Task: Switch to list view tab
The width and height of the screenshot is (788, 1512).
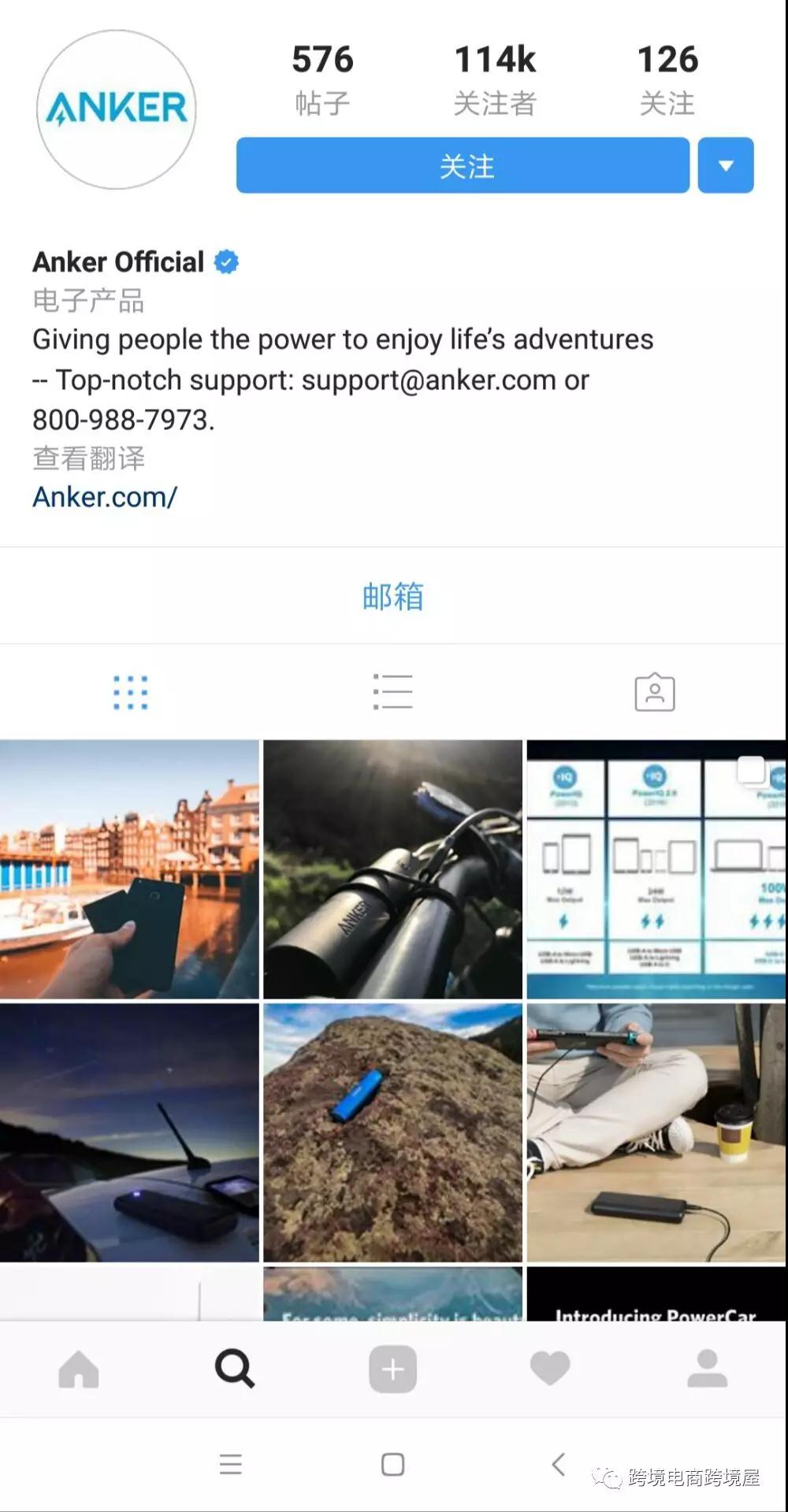Action: [x=392, y=692]
